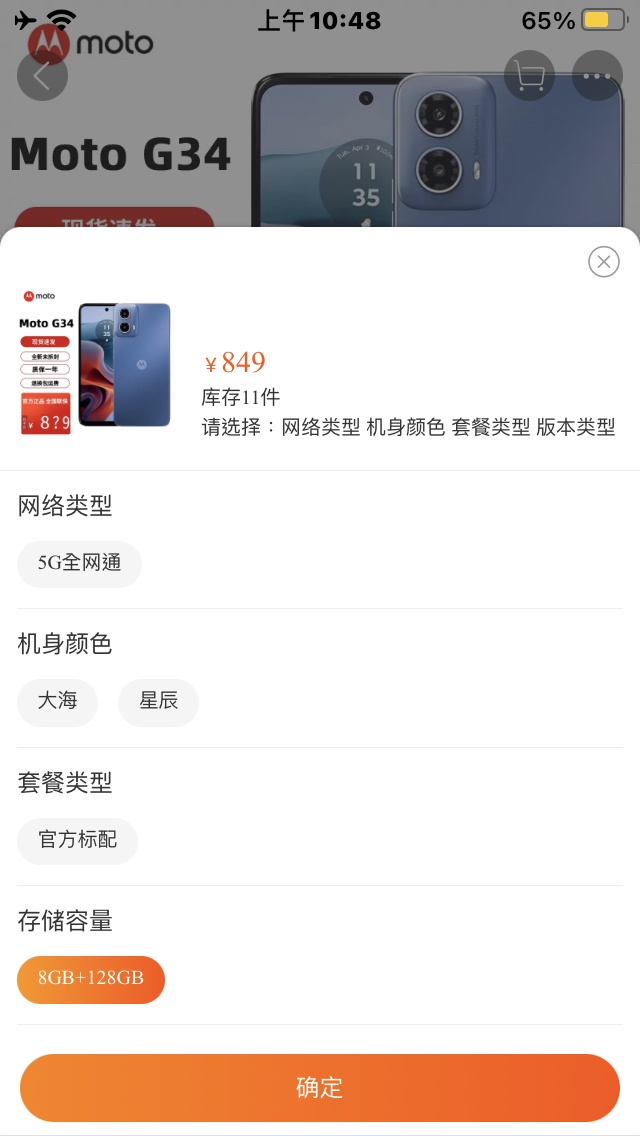
Task: Select the 官方标配 package type
Action: [x=77, y=841]
